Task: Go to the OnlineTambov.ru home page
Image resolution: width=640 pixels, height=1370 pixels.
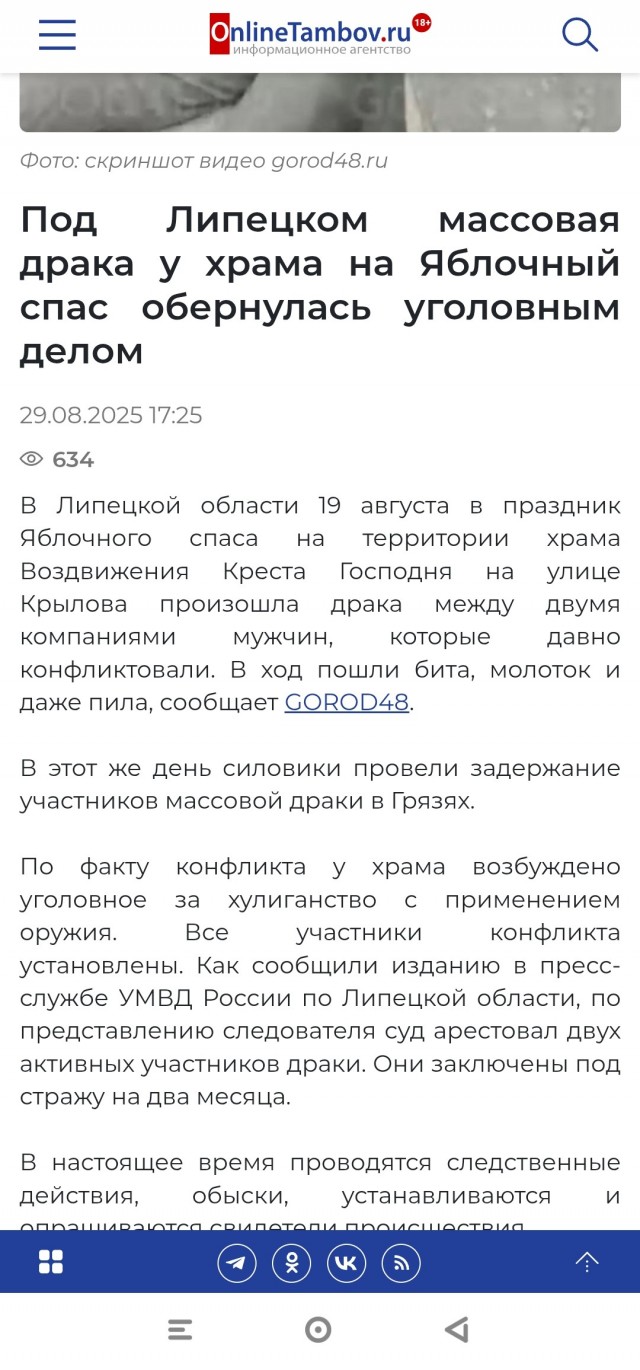Action: [x=320, y=35]
